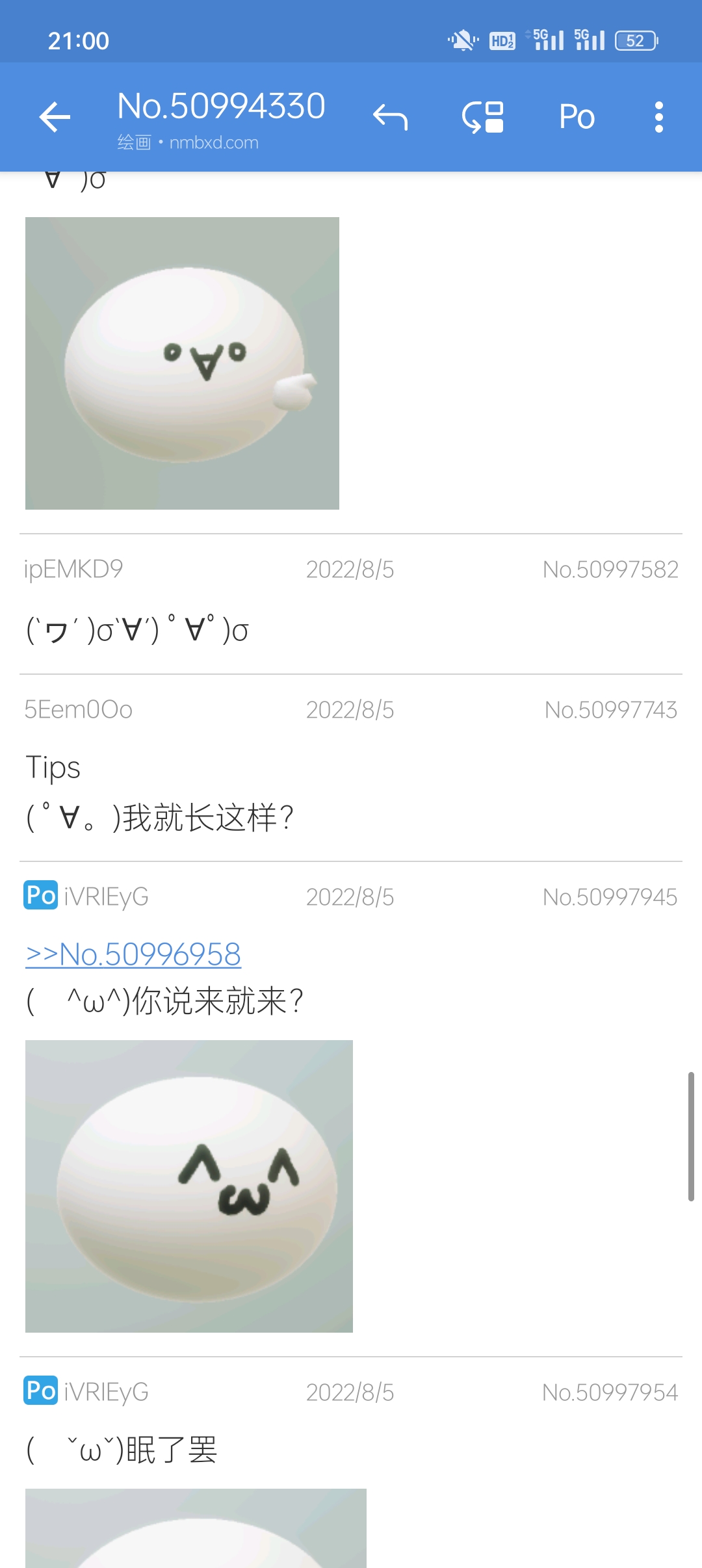This screenshot has height=1568, width=702.
Task: Open the image under post No.50997954
Action: (x=195, y=1528)
